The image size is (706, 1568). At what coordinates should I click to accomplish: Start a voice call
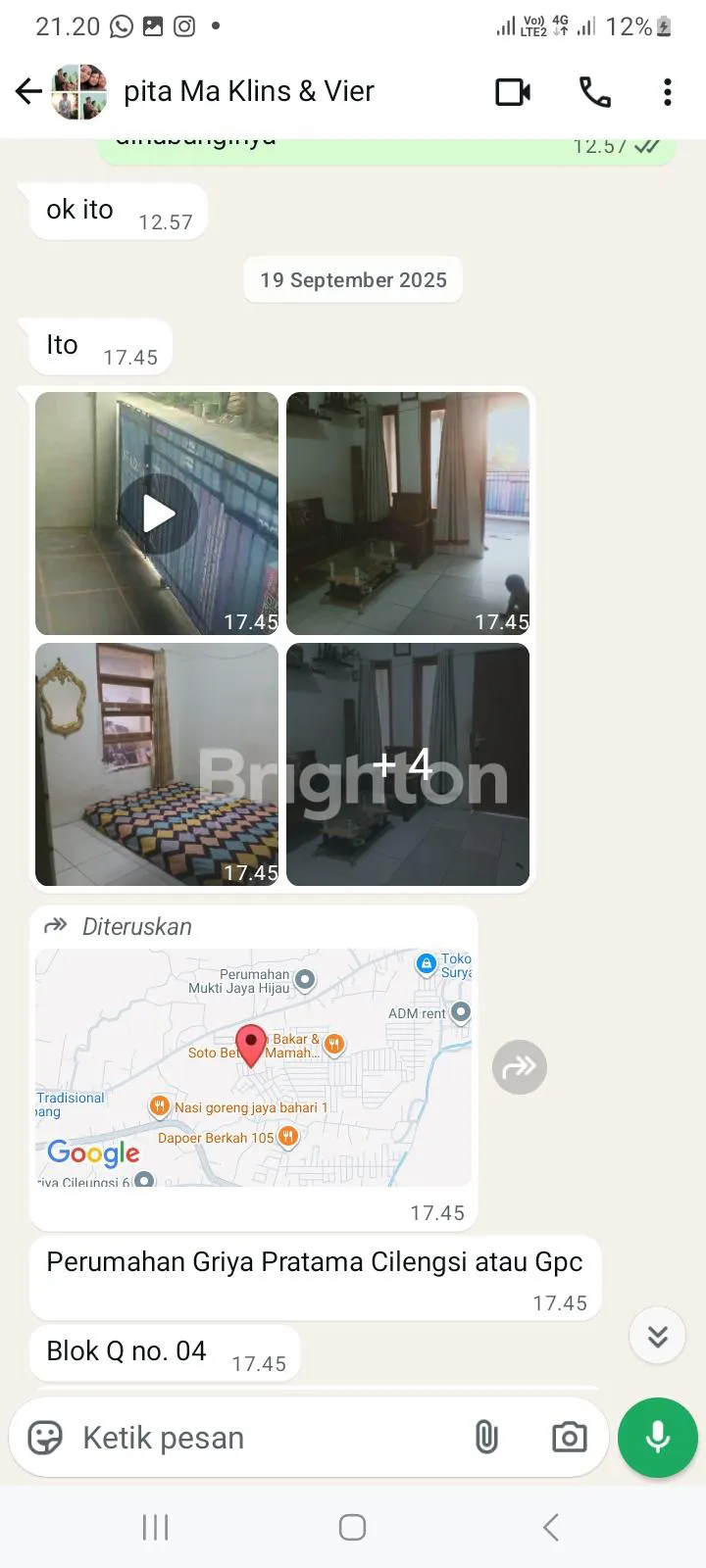click(594, 92)
